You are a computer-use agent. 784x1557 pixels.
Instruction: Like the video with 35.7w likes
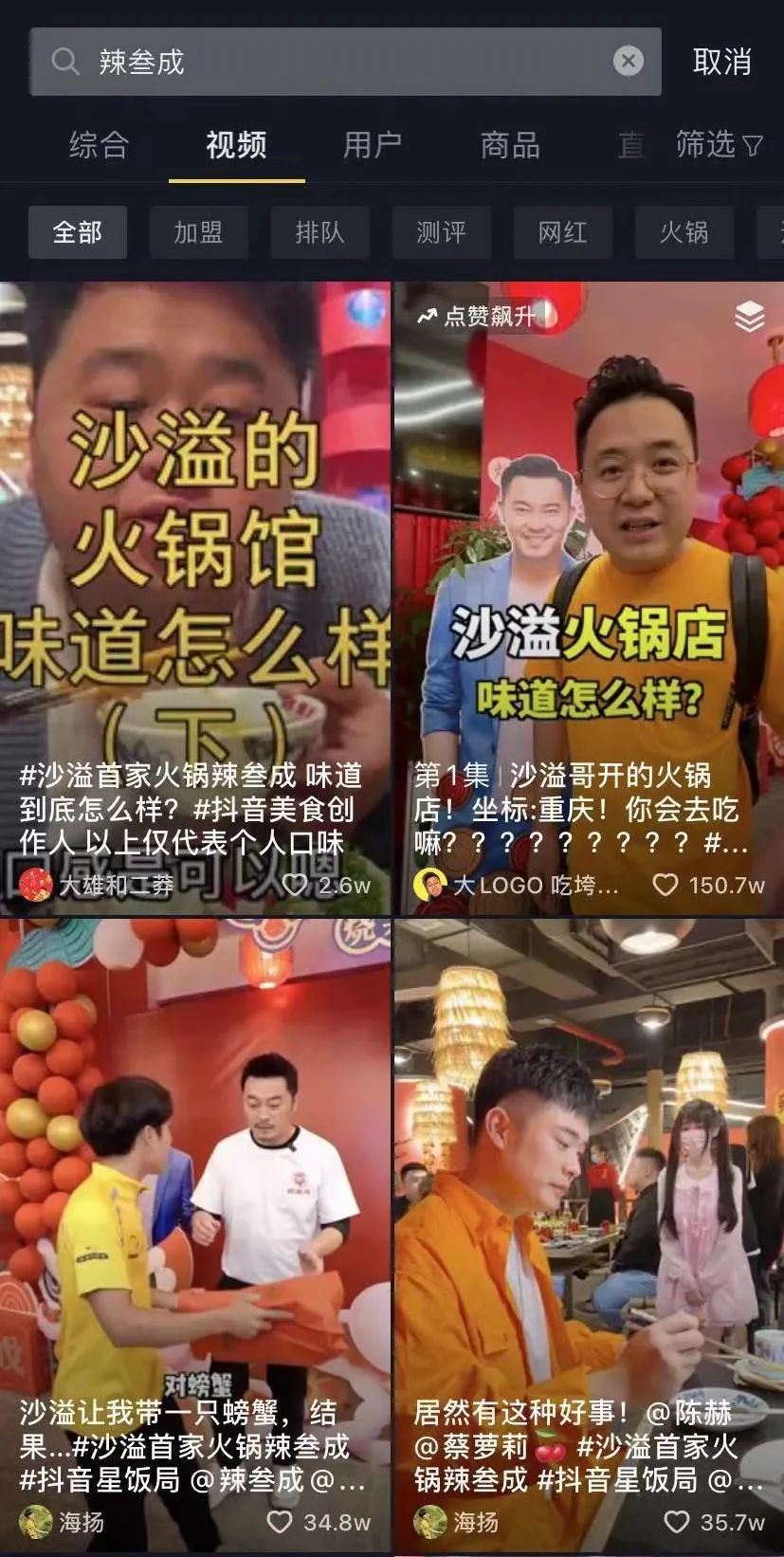(x=676, y=1522)
